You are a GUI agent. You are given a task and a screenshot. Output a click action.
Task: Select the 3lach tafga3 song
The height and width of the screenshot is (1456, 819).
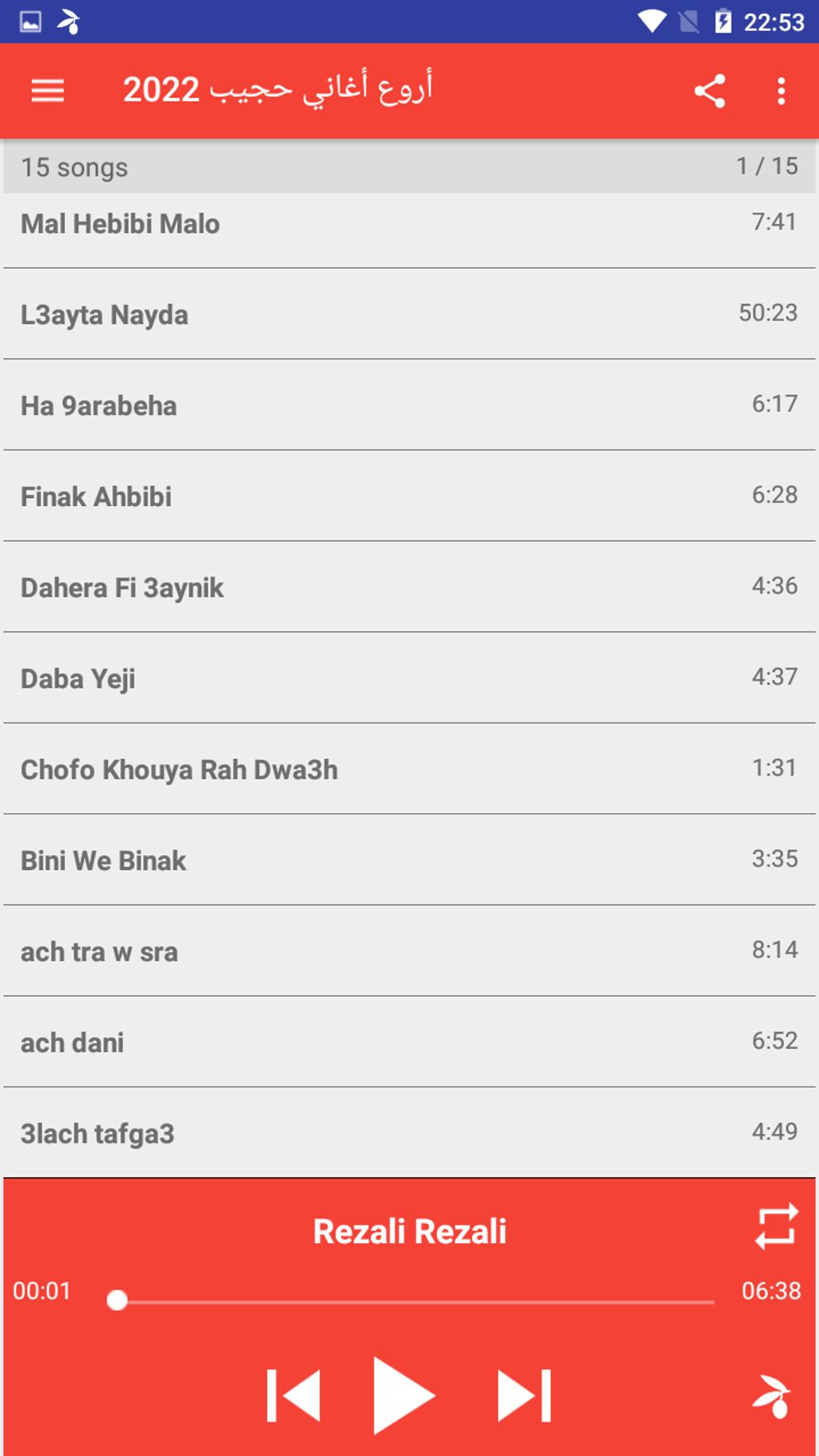[x=409, y=1133]
